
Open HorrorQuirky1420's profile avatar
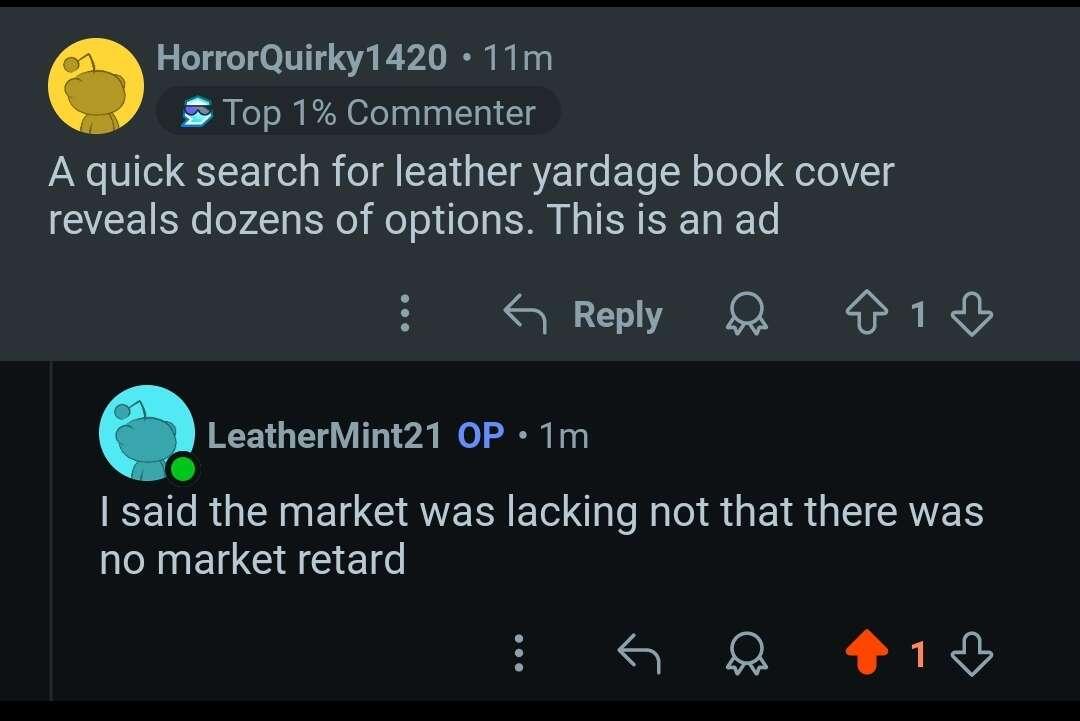tap(96, 87)
